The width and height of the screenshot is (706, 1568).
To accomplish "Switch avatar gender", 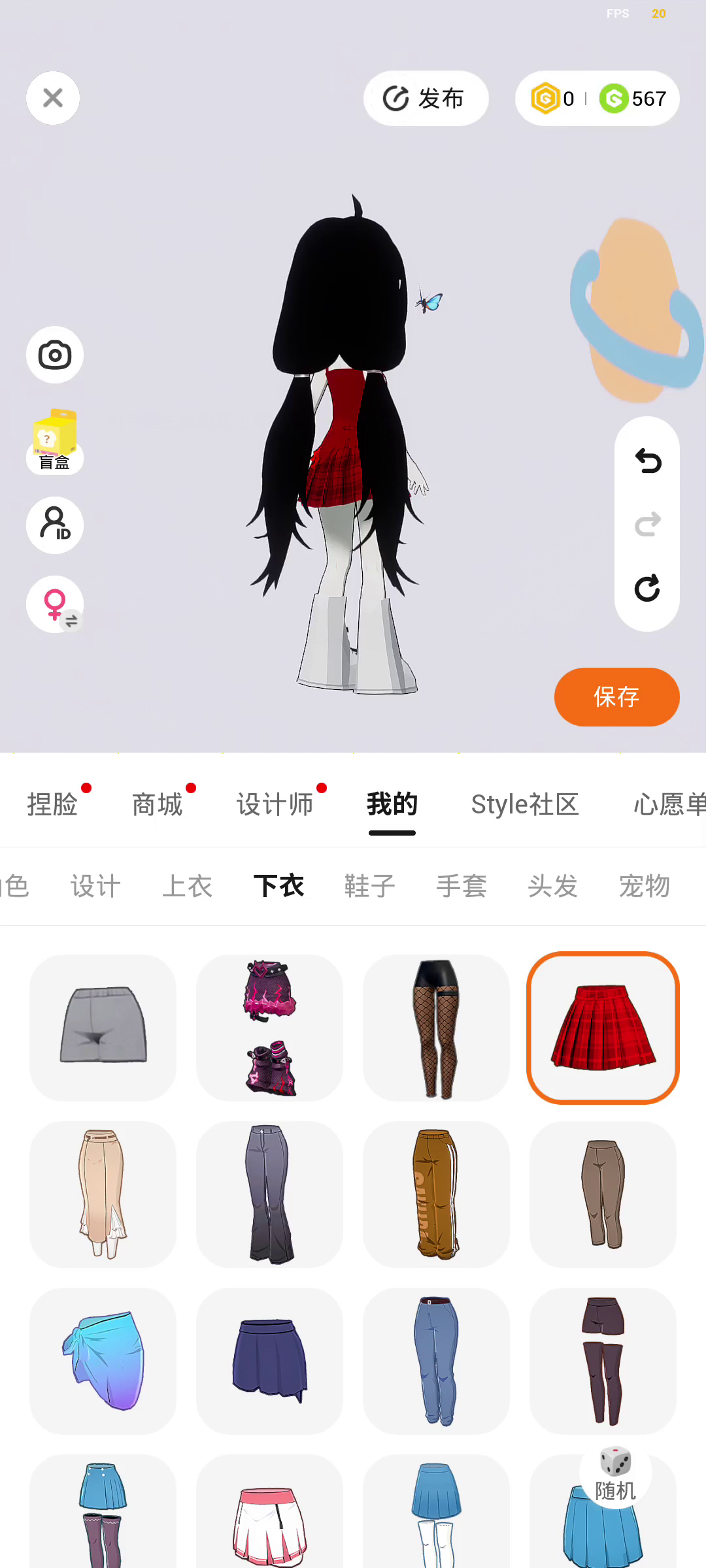I will click(x=55, y=604).
